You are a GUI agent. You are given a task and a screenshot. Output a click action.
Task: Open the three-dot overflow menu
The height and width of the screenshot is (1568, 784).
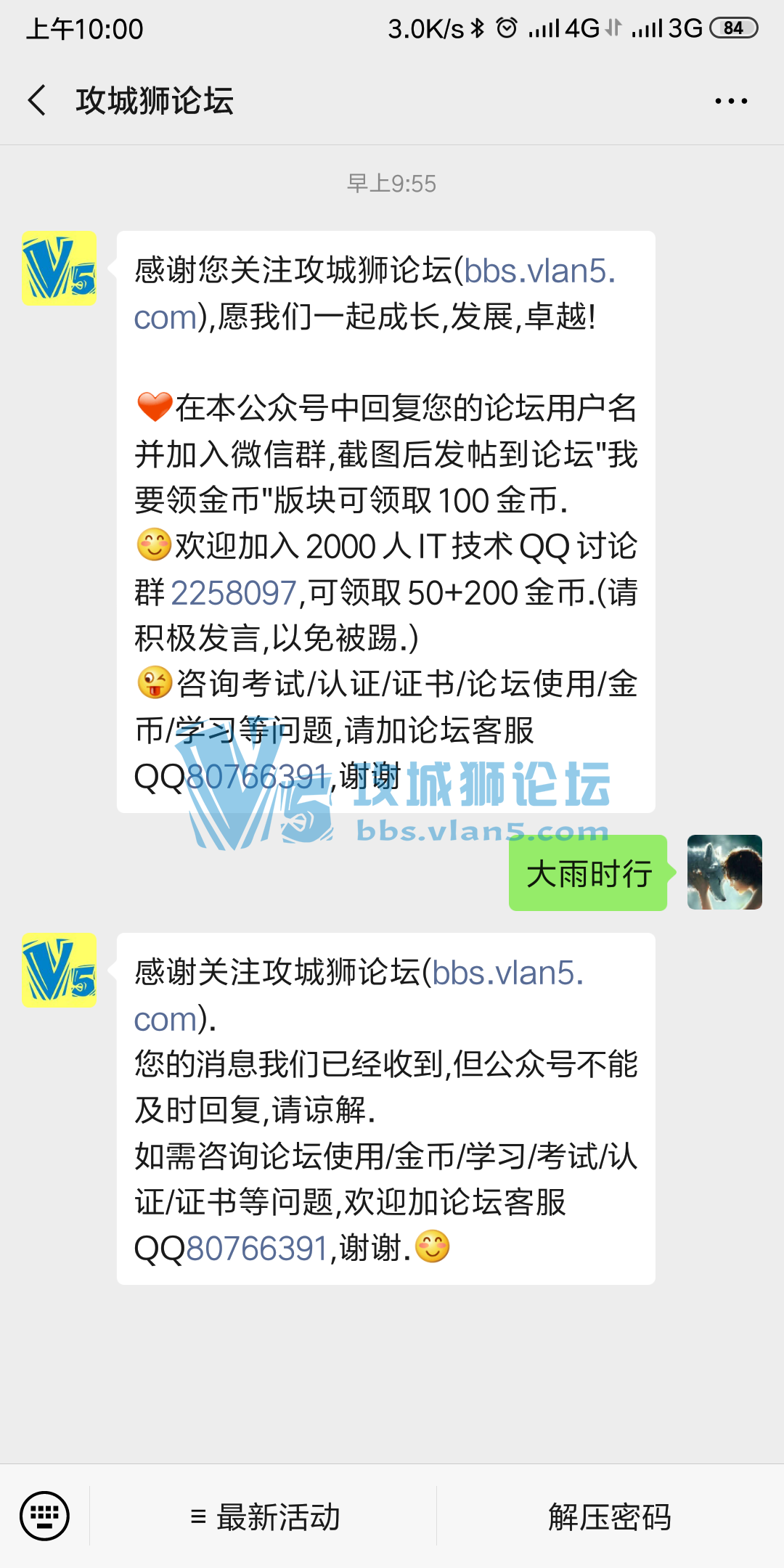[730, 101]
